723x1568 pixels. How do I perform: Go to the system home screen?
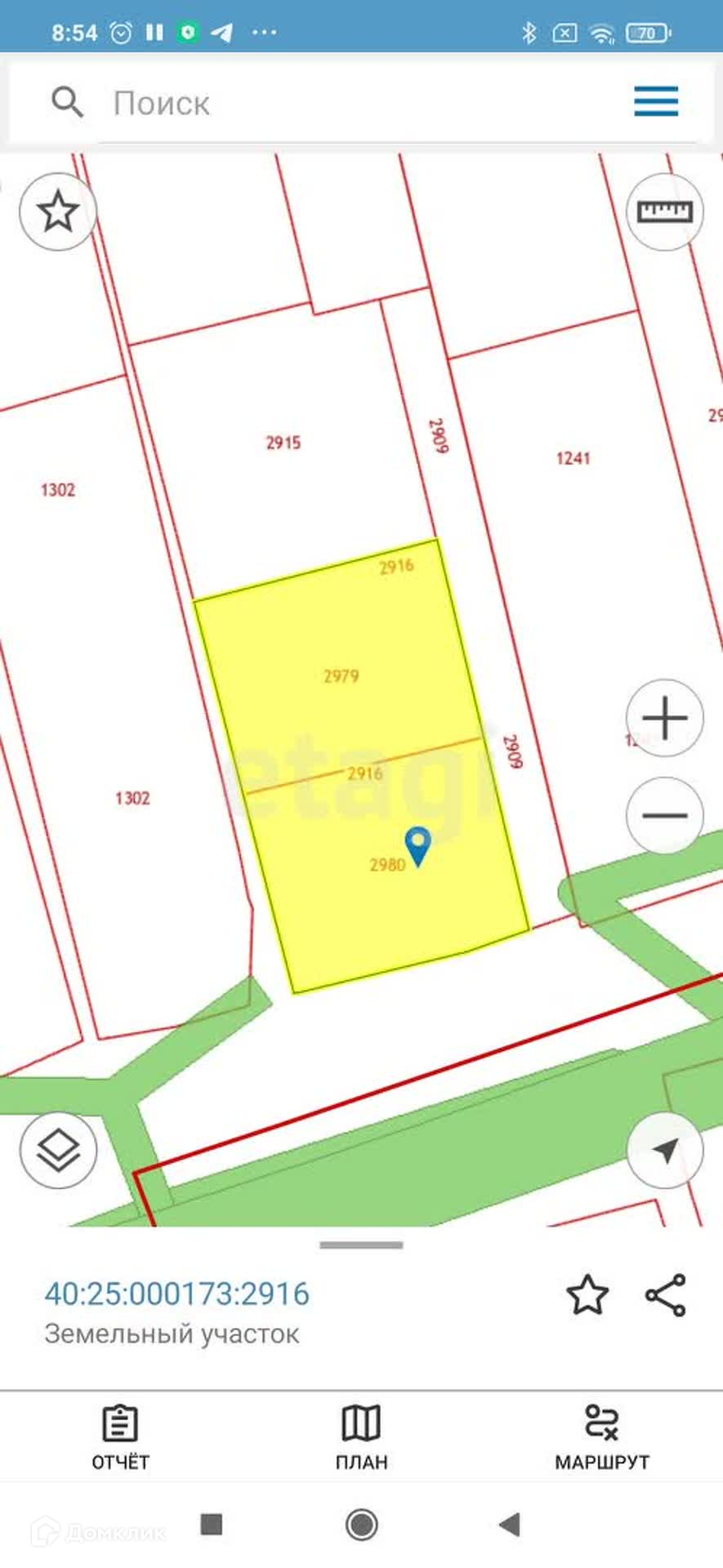[361, 1524]
